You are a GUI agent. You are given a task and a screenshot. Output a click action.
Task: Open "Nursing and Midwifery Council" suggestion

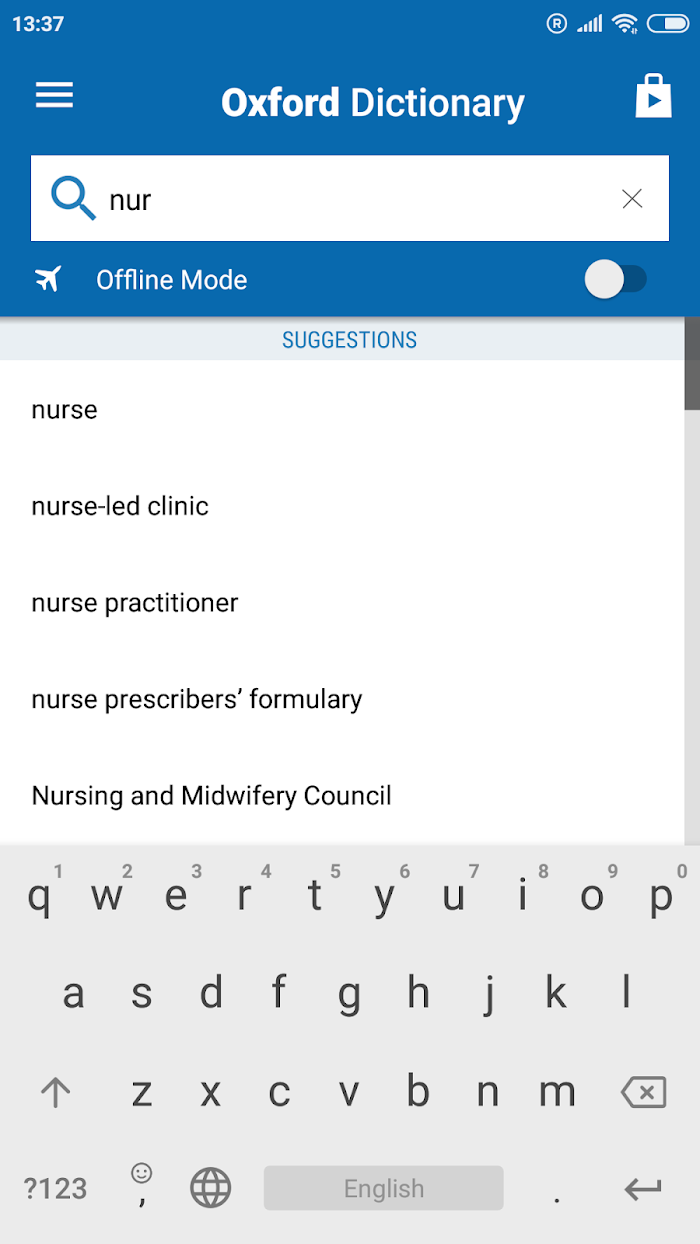click(x=342, y=796)
